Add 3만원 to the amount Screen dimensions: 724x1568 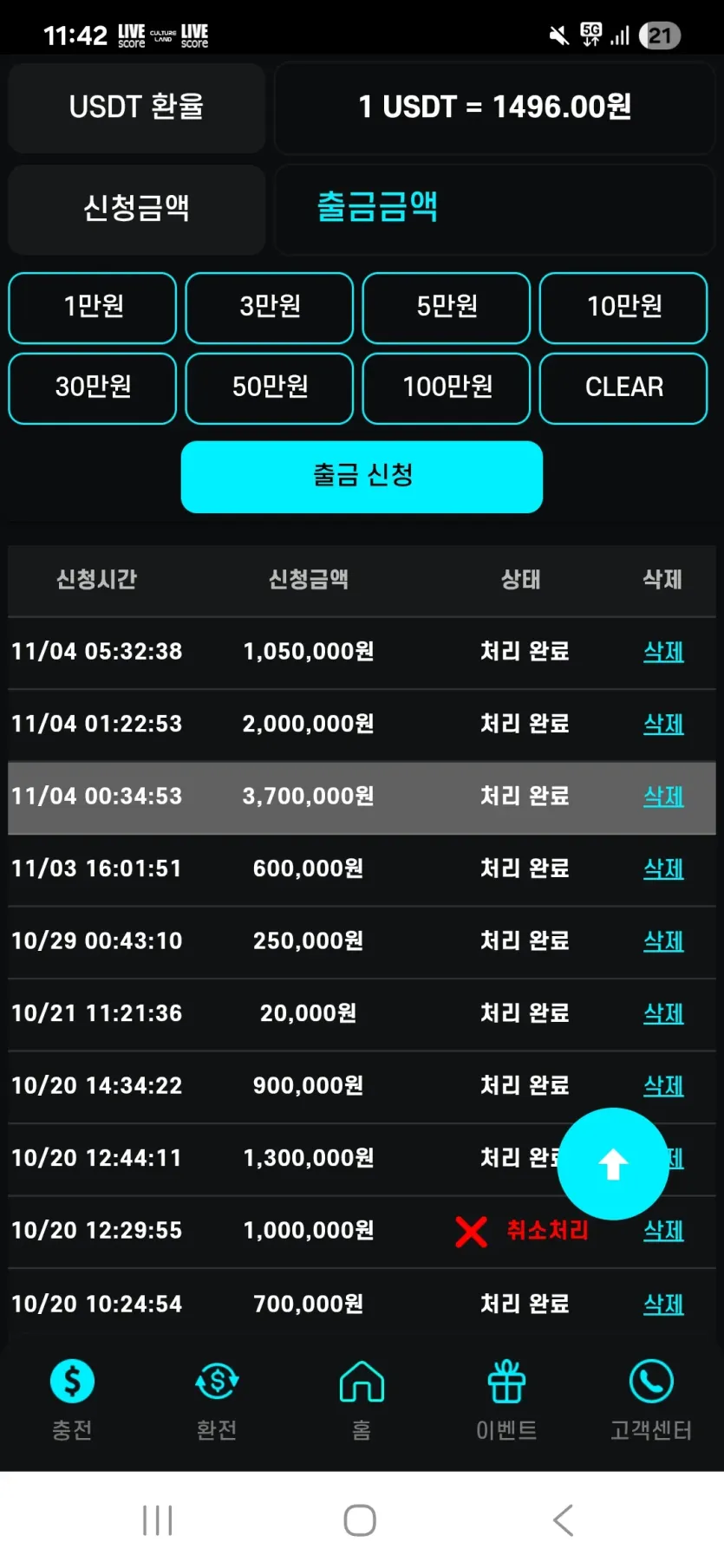pos(270,308)
